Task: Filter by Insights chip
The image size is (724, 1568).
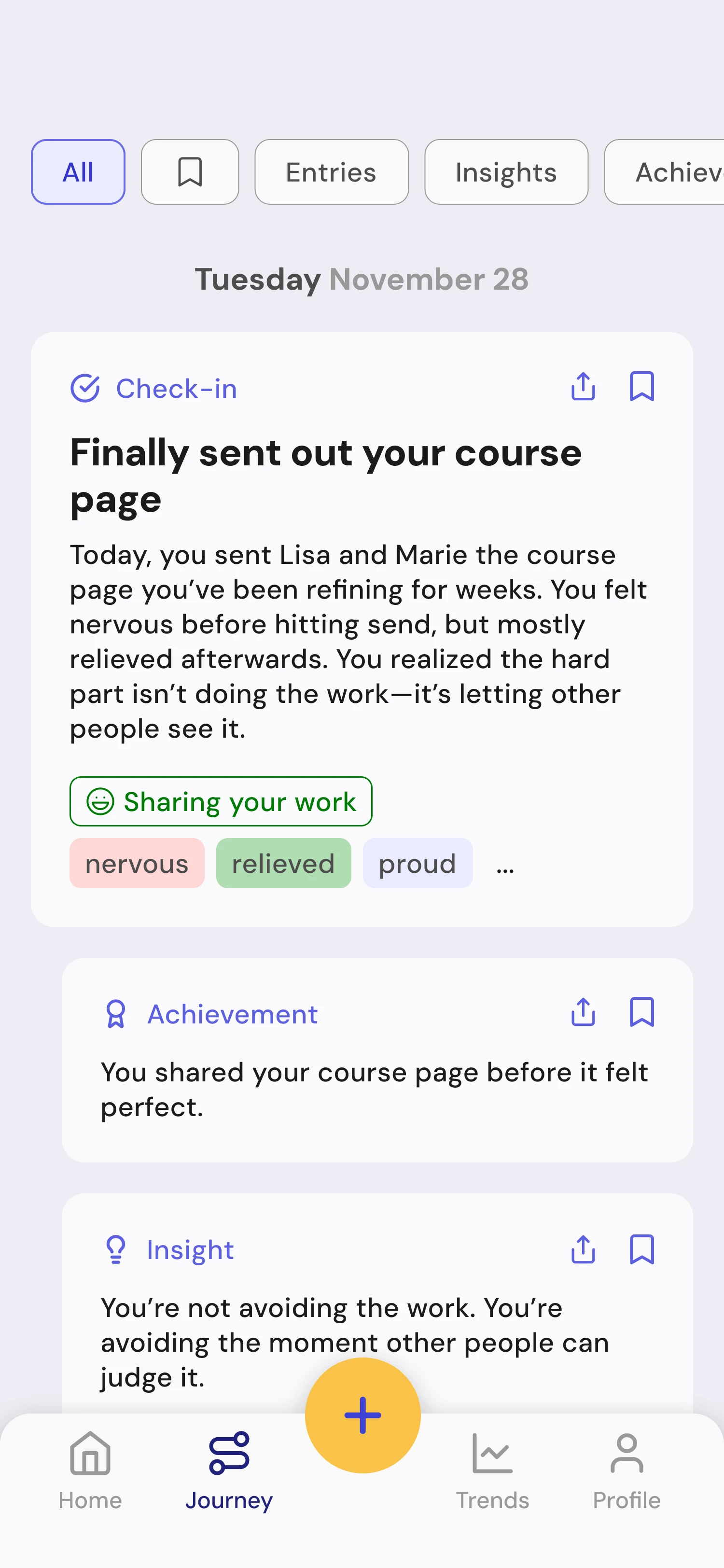Action: [x=506, y=172]
